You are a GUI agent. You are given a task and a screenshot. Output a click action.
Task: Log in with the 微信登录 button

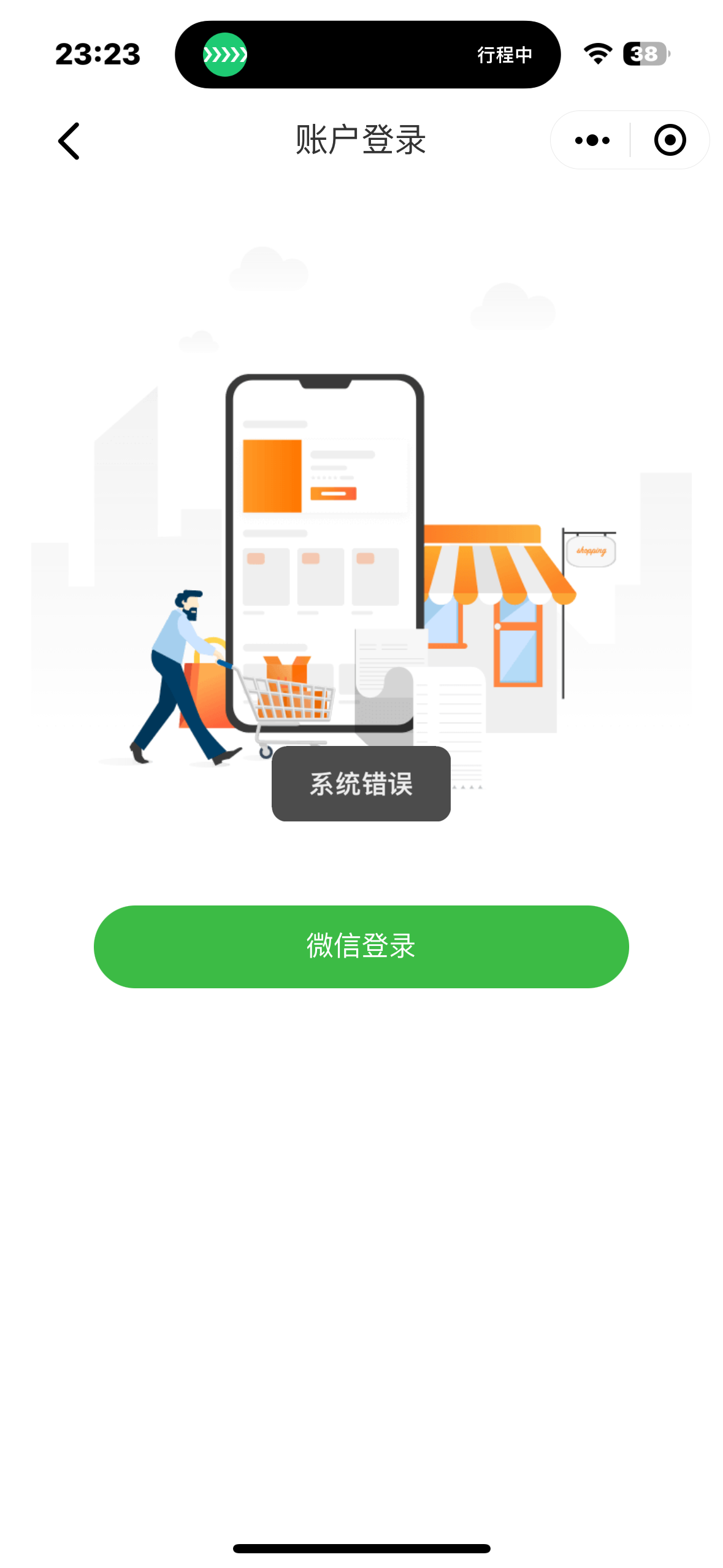tap(361, 946)
